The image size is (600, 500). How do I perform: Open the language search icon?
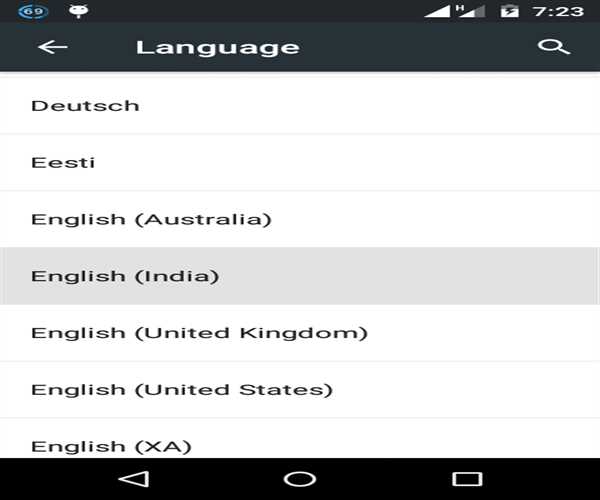pos(553,47)
